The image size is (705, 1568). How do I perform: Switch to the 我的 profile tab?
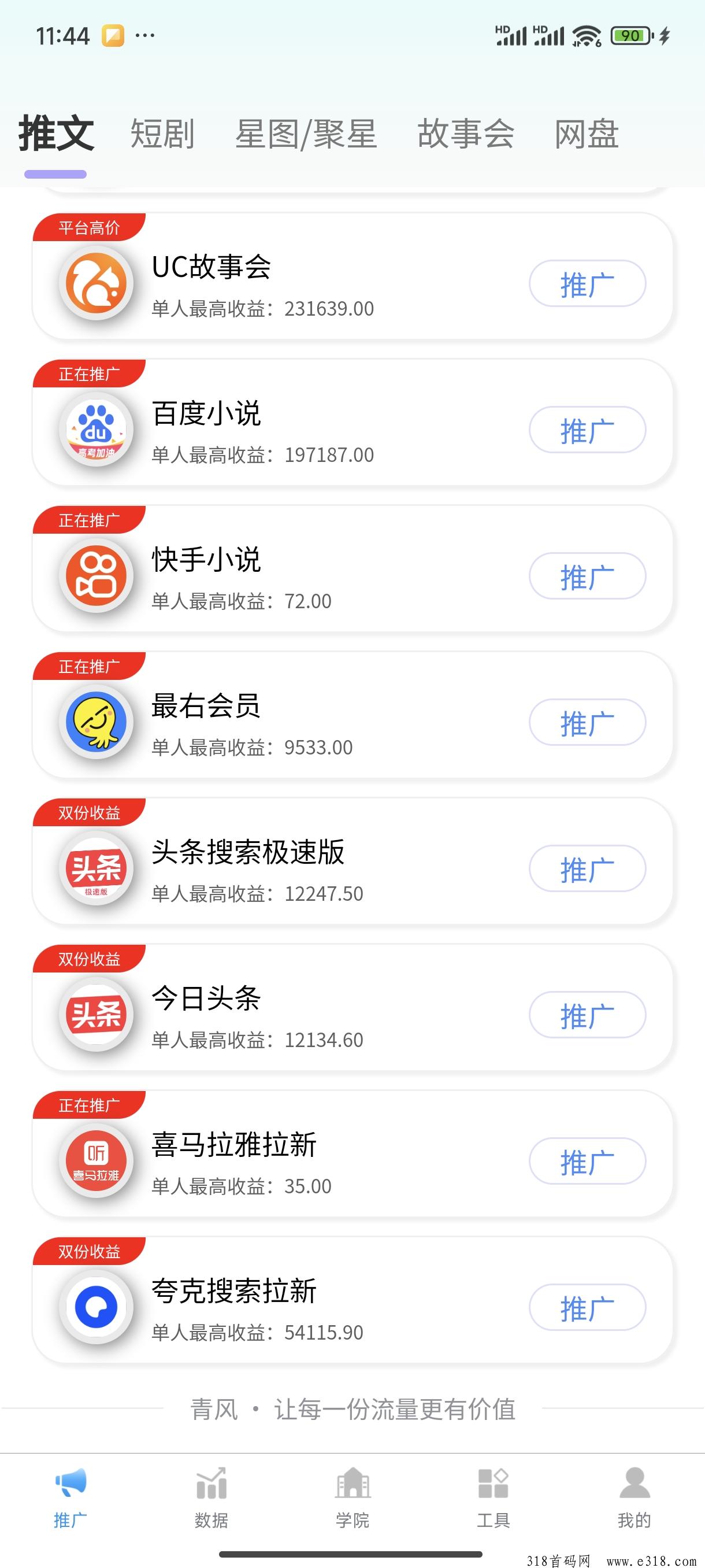pyautogui.click(x=634, y=1498)
